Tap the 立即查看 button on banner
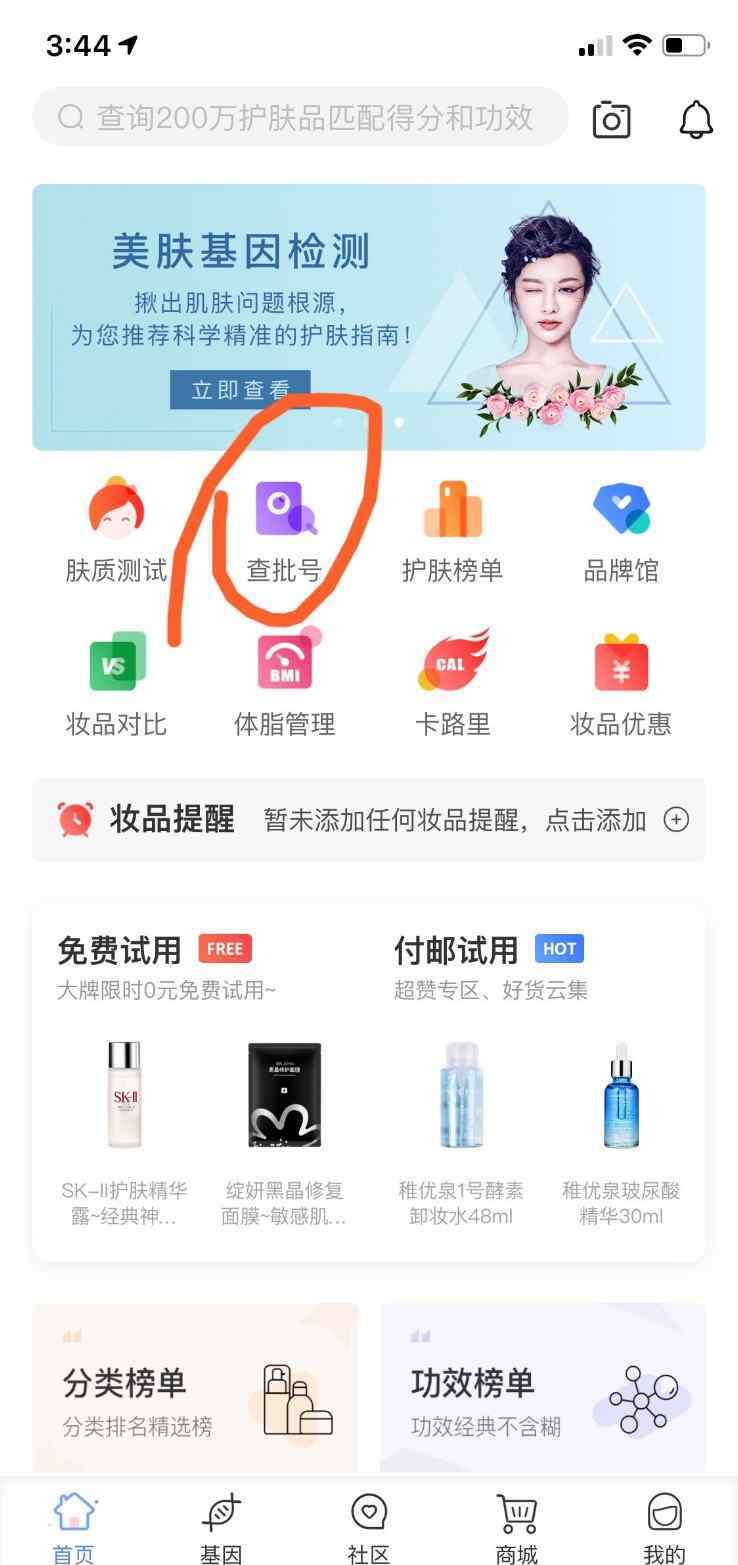 pyautogui.click(x=240, y=389)
